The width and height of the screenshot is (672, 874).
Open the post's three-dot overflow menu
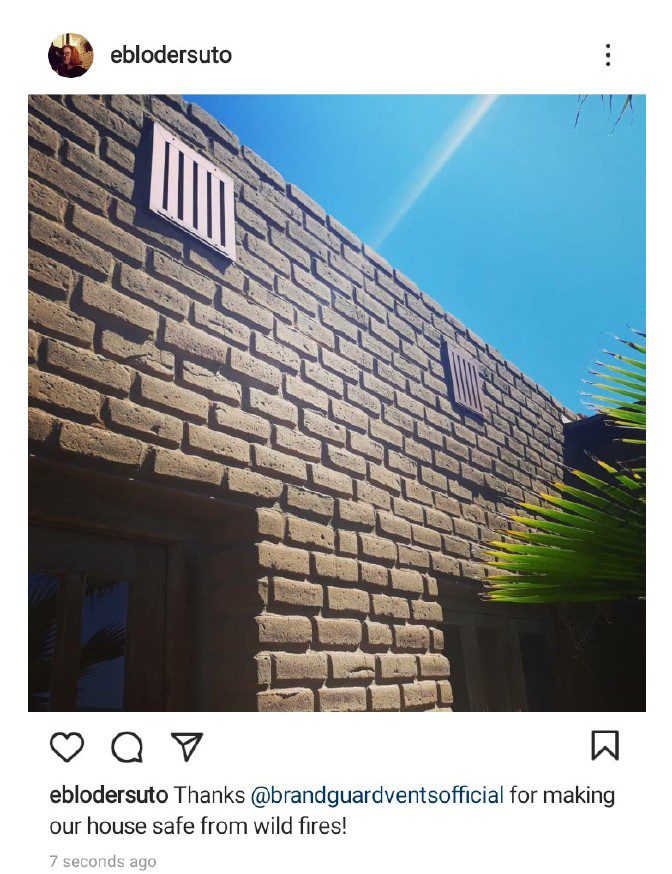607,55
